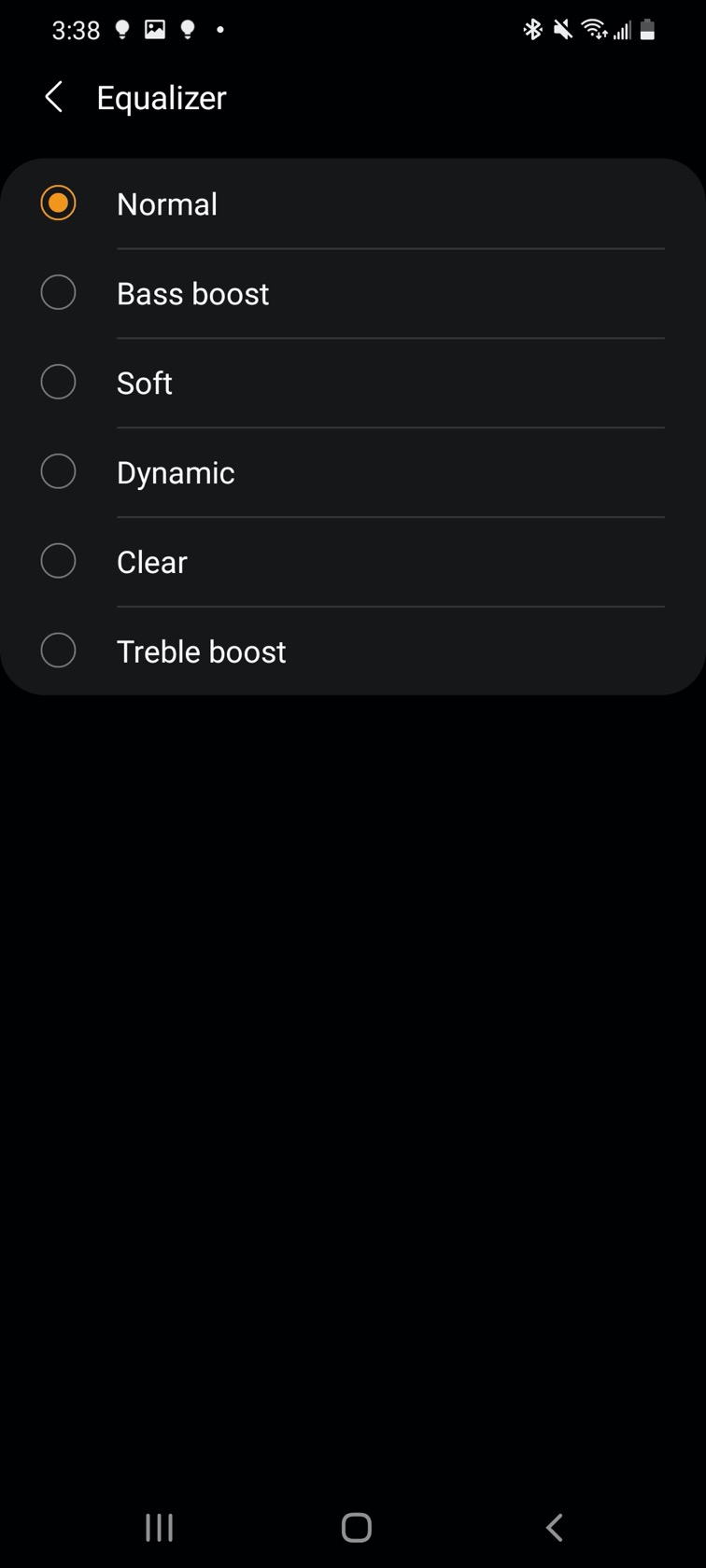Go to the home screen

tap(356, 1528)
